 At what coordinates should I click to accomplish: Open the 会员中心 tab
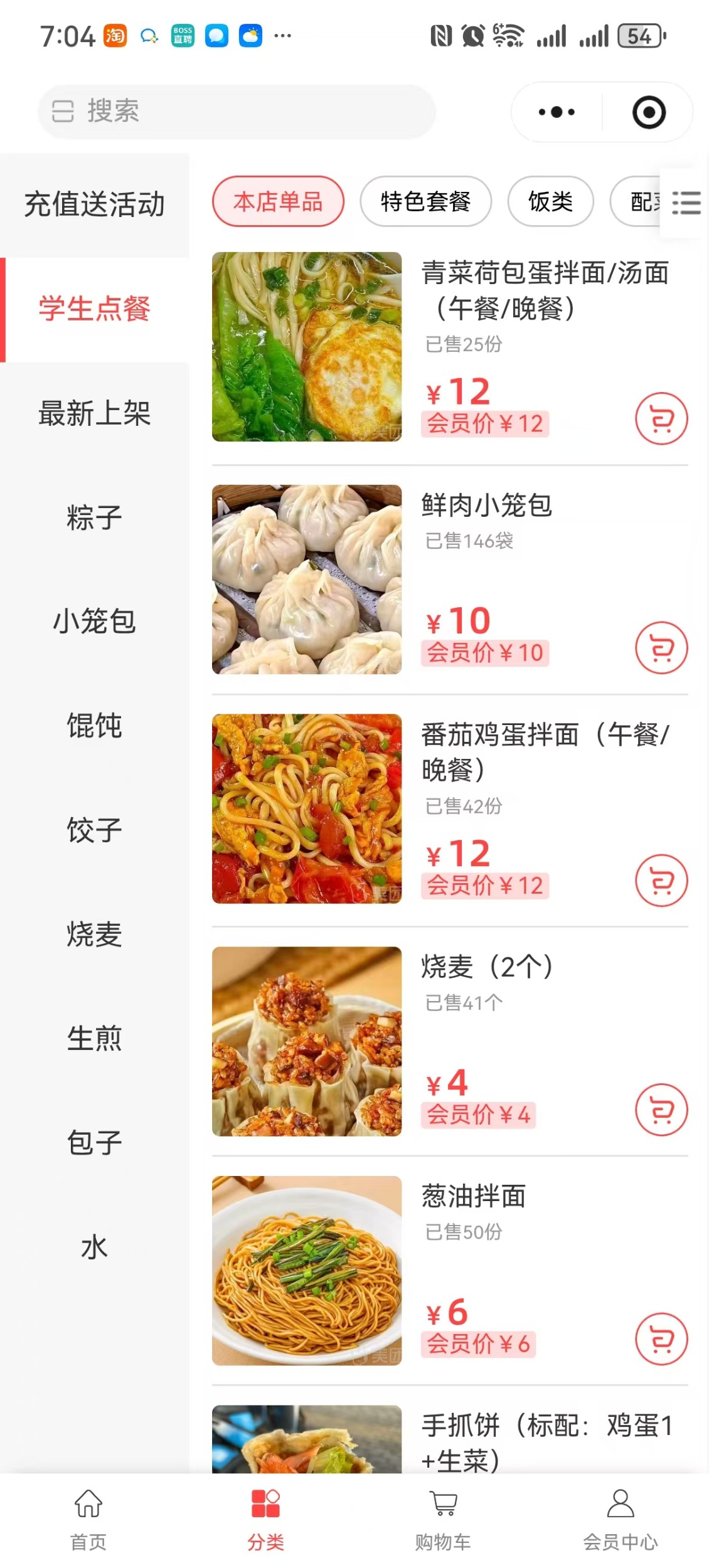coord(620,1520)
